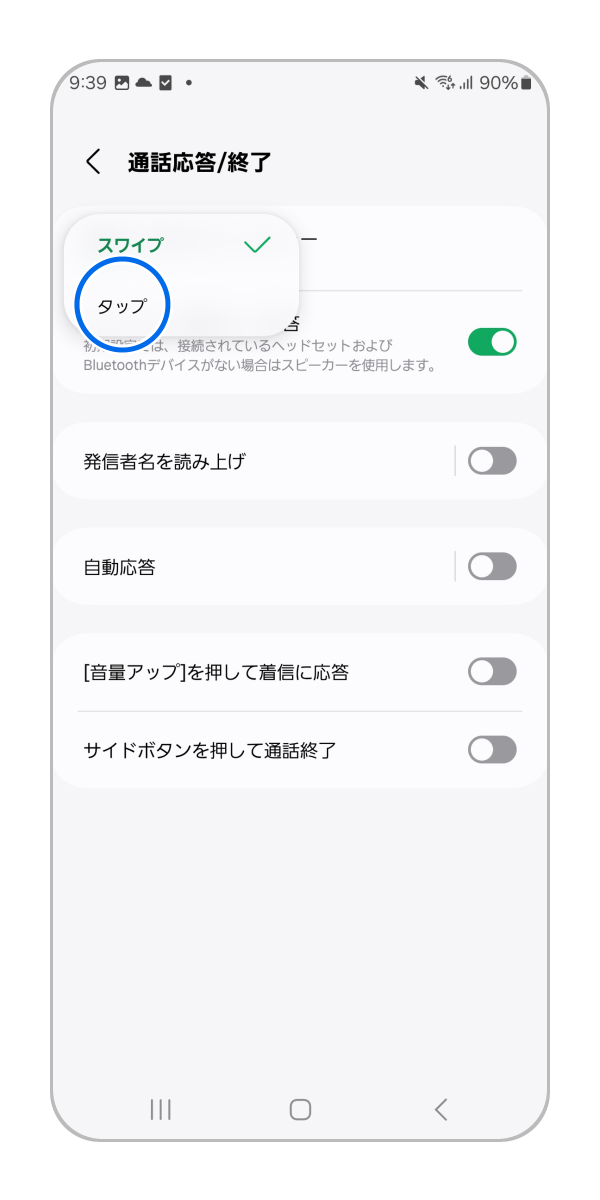Toggle 自動応答 switch on
Viewport: 600px width, 1200px height.
click(x=492, y=567)
